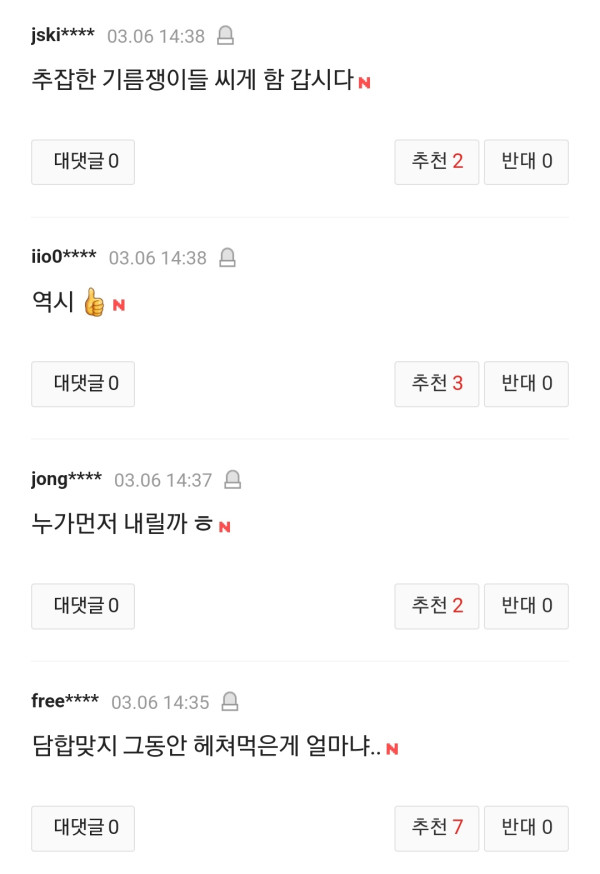Image resolution: width=600 pixels, height=874 pixels.
Task: Open replies under iio0****'s comment
Action: pyautogui.click(x=83, y=384)
